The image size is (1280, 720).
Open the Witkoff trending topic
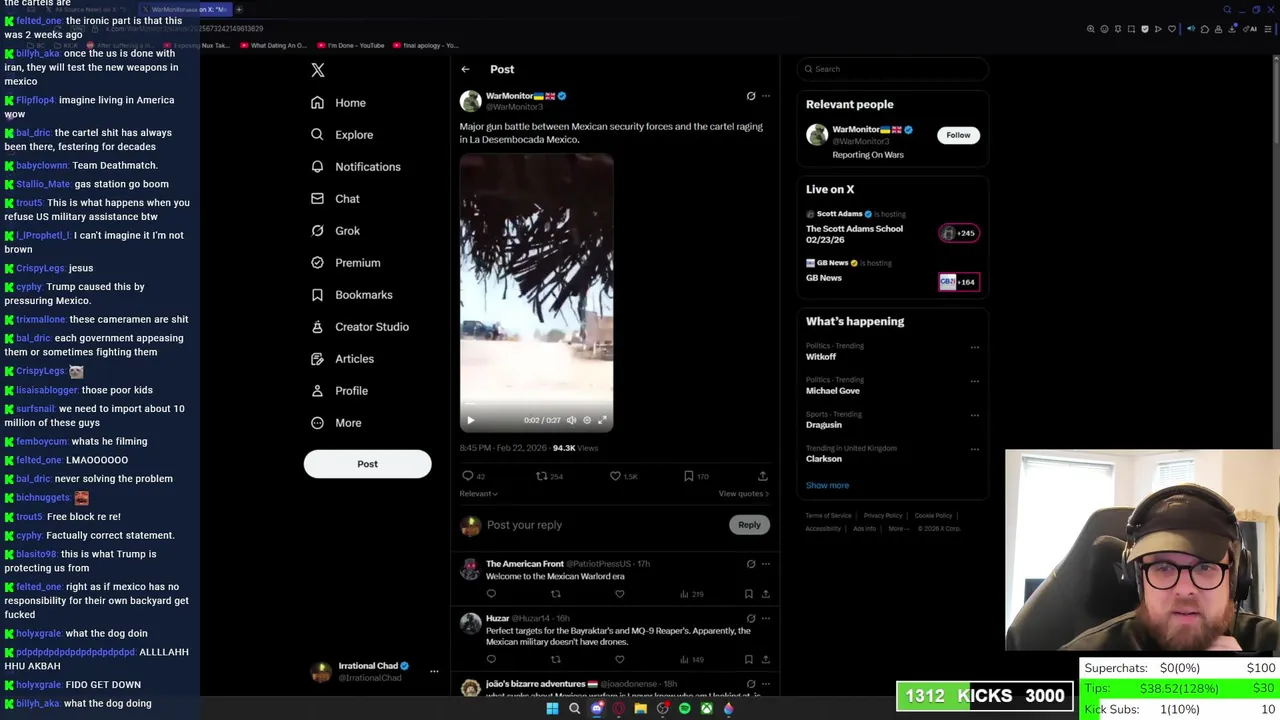(821, 357)
